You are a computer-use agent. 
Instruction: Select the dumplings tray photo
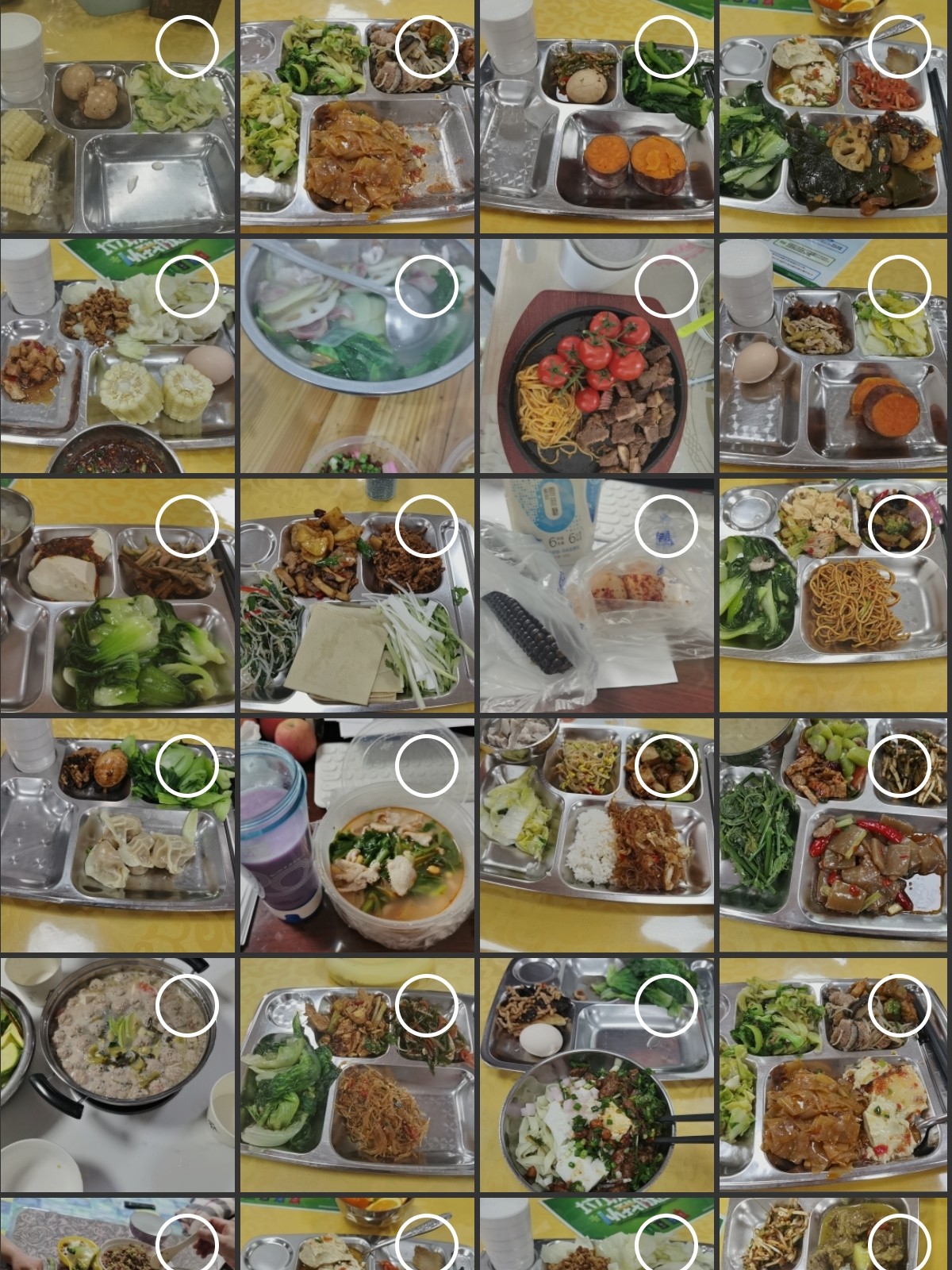pyautogui.click(x=187, y=766)
